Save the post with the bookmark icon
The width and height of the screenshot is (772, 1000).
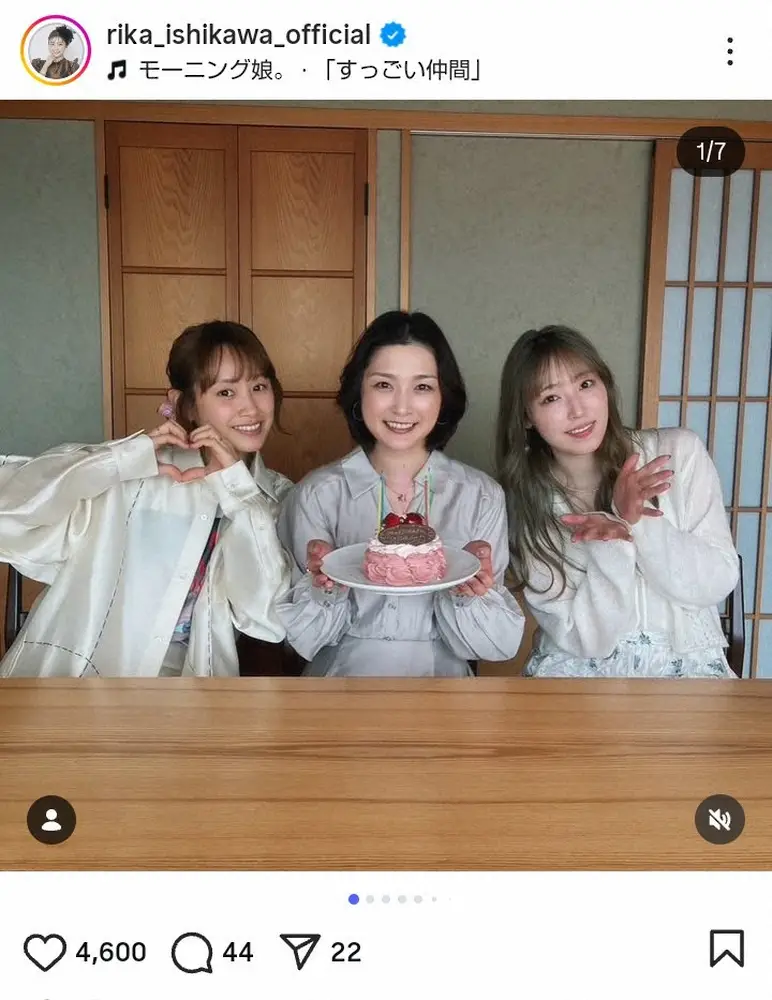[727, 948]
